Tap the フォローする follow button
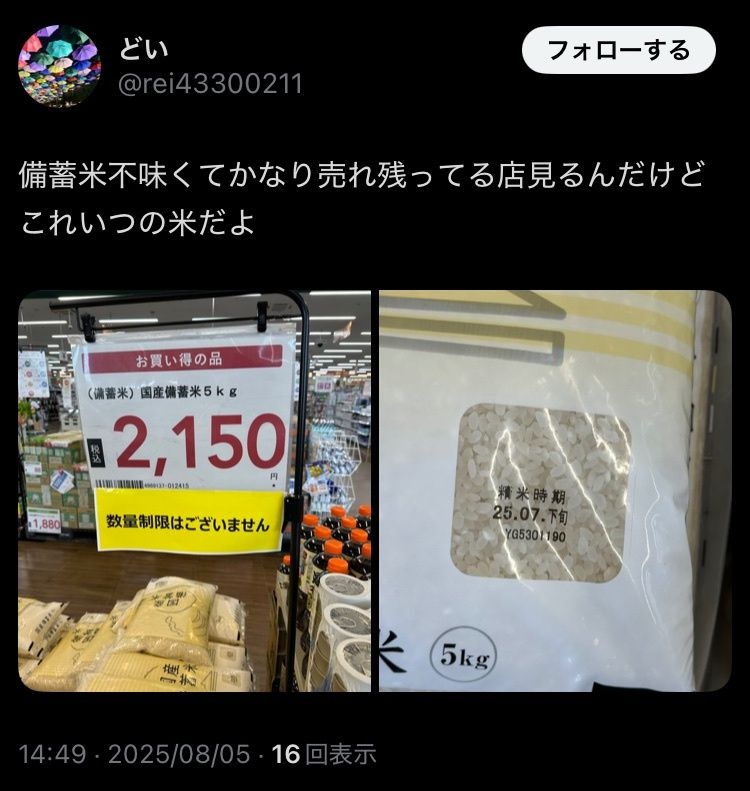The height and width of the screenshot is (791, 750). pyautogui.click(x=619, y=50)
